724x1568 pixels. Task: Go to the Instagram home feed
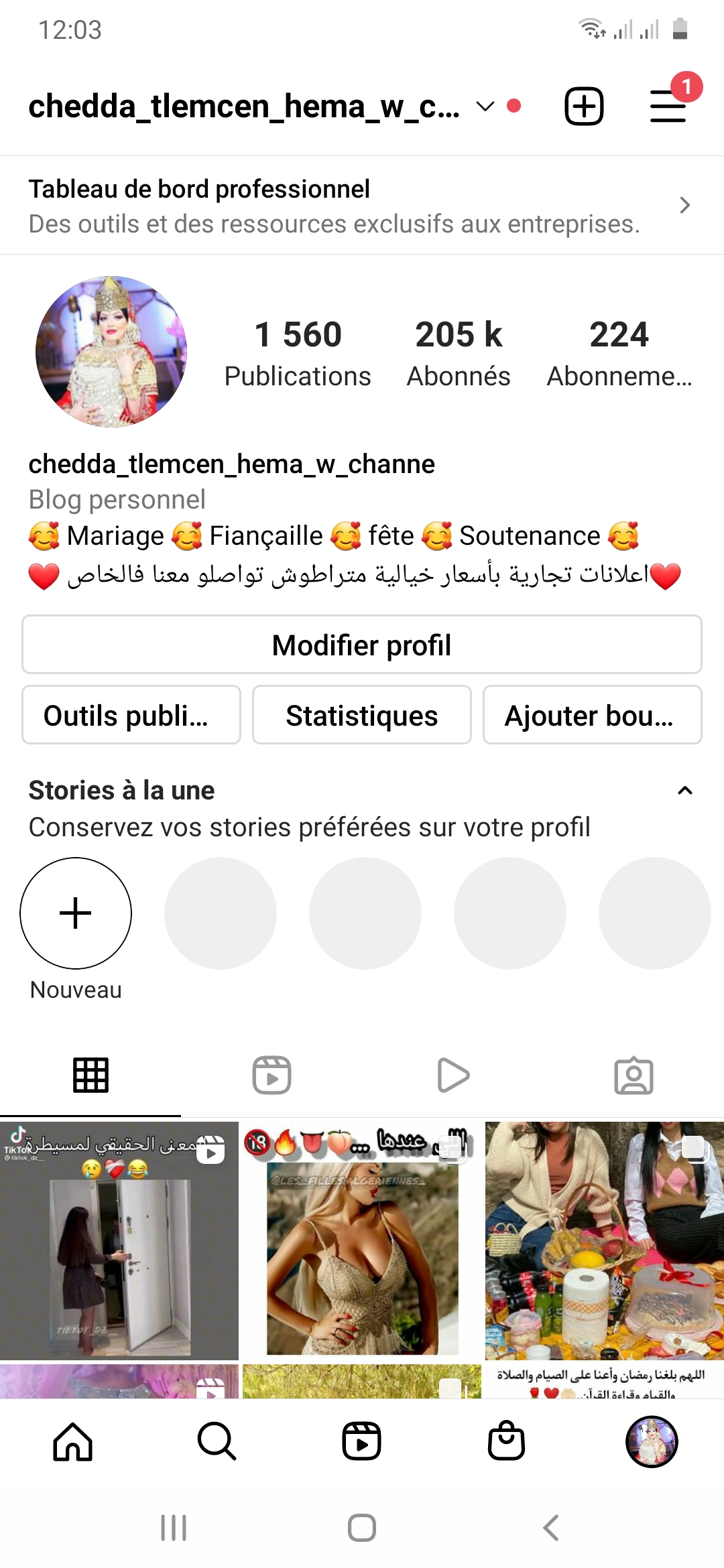point(72,1441)
